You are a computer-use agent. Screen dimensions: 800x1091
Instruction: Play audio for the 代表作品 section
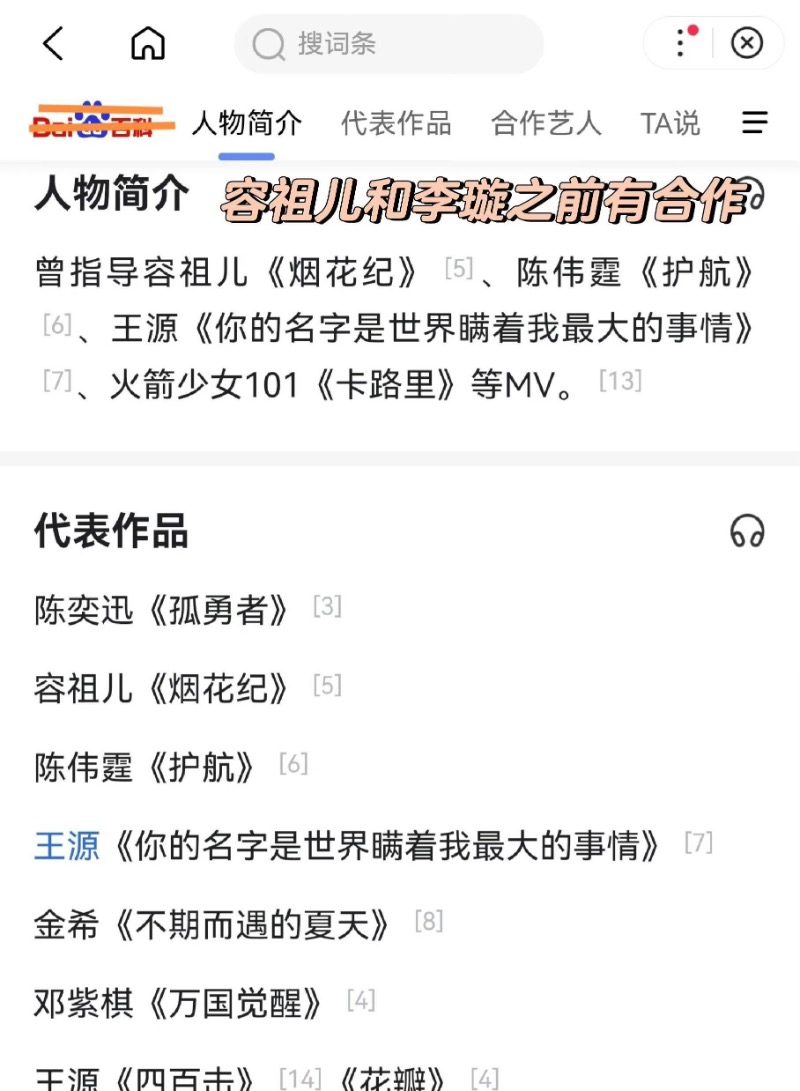coord(747,531)
